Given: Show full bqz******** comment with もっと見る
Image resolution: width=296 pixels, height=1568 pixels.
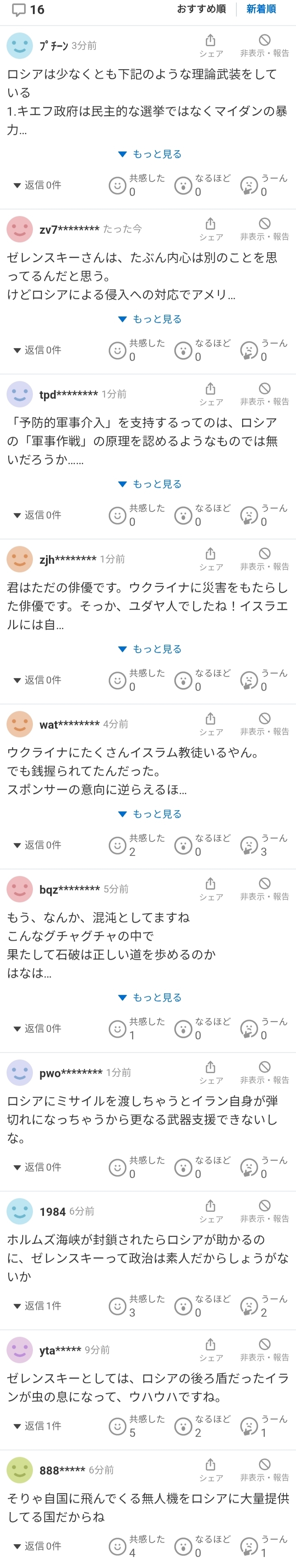Looking at the screenshot, I should tap(150, 997).
